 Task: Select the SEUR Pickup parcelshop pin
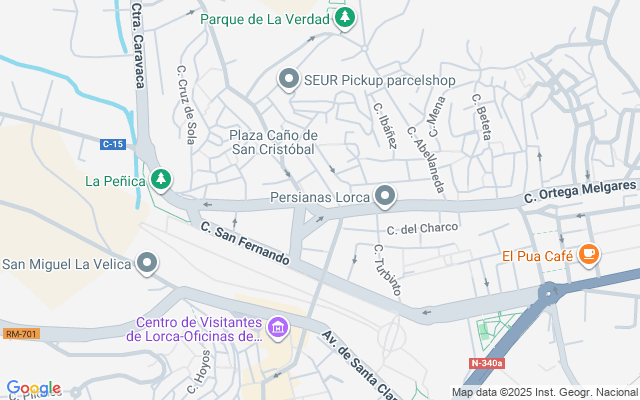tap(290, 78)
